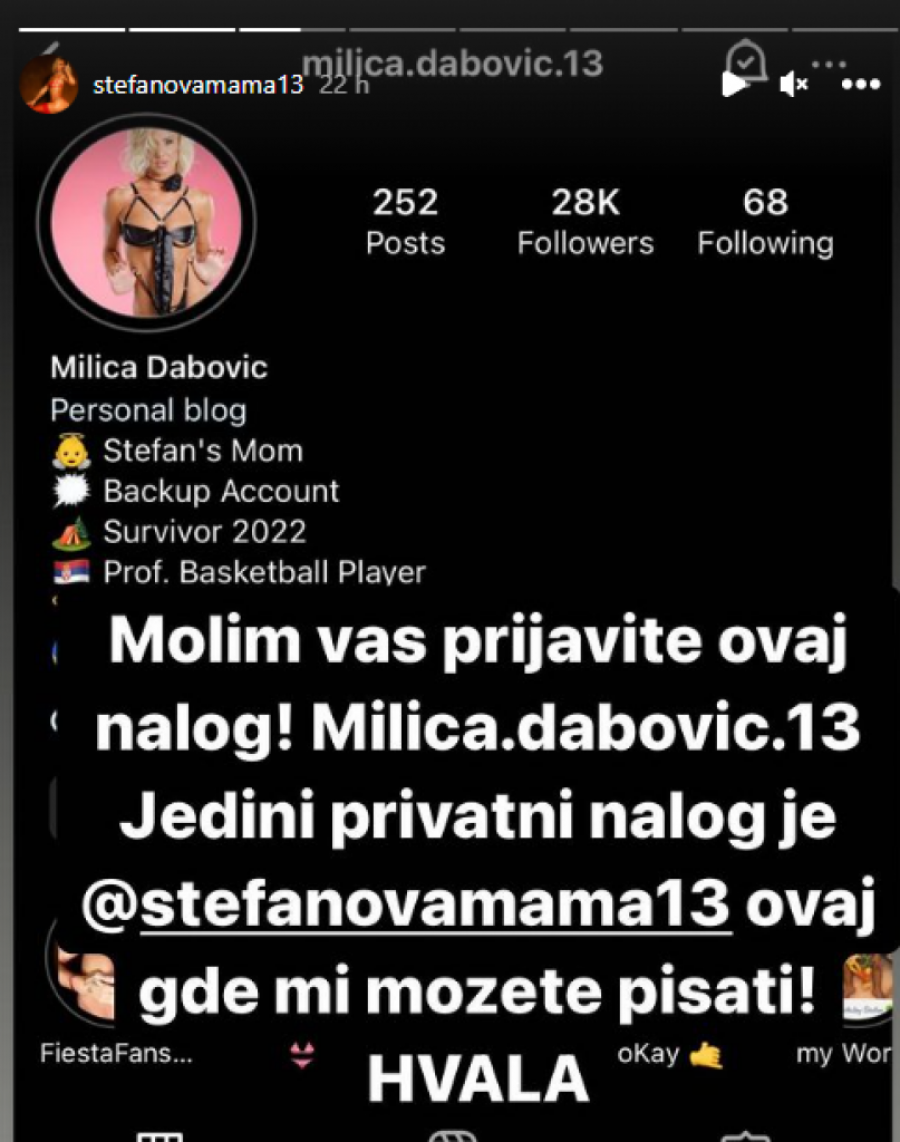Unmute the story sound
The width and height of the screenshot is (900, 1142).
[x=794, y=85]
